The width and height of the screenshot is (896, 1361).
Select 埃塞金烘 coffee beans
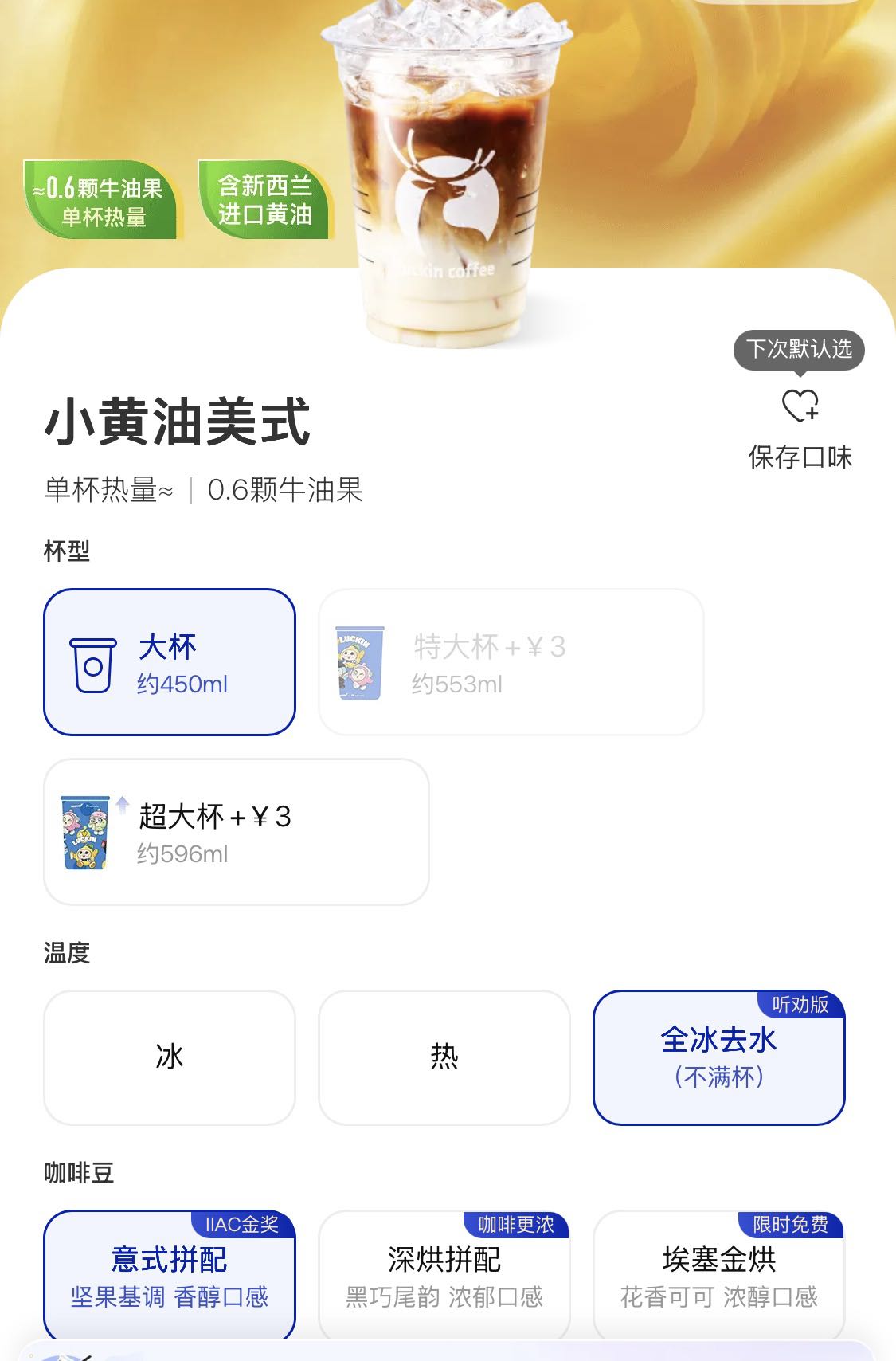pos(718,1273)
